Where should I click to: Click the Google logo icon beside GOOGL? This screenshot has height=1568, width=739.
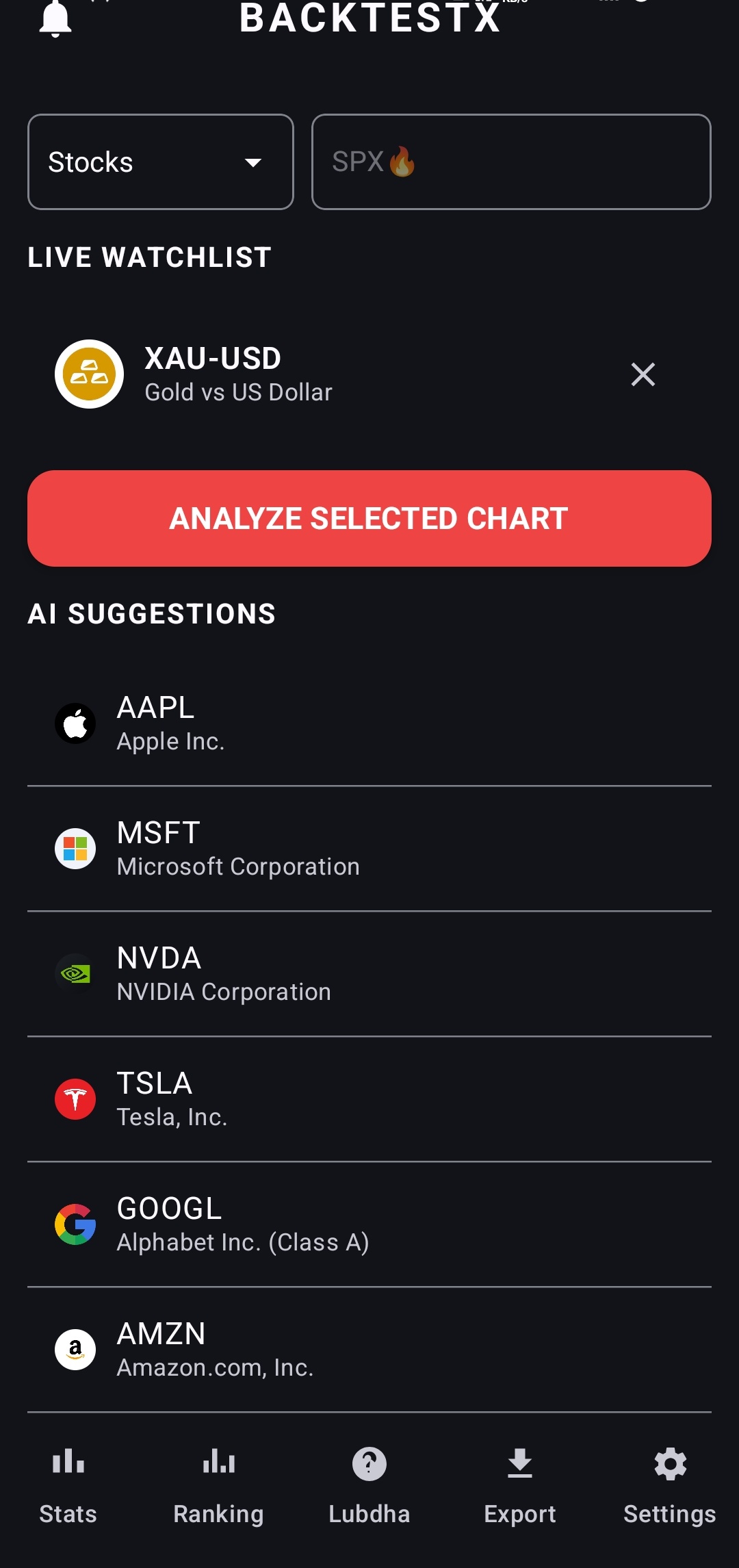(x=75, y=1224)
